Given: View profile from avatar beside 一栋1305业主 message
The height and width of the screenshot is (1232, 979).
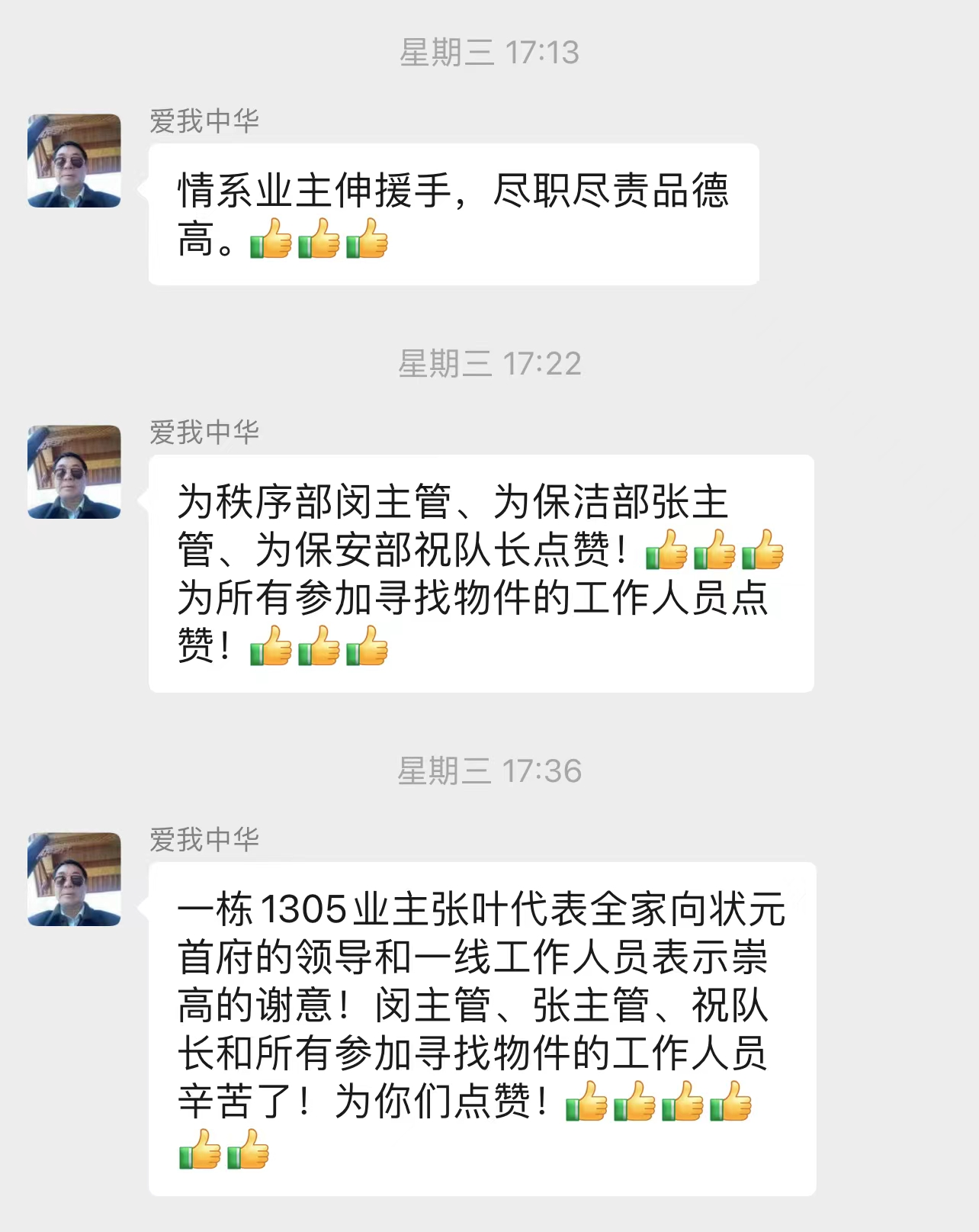Looking at the screenshot, I should [74, 880].
